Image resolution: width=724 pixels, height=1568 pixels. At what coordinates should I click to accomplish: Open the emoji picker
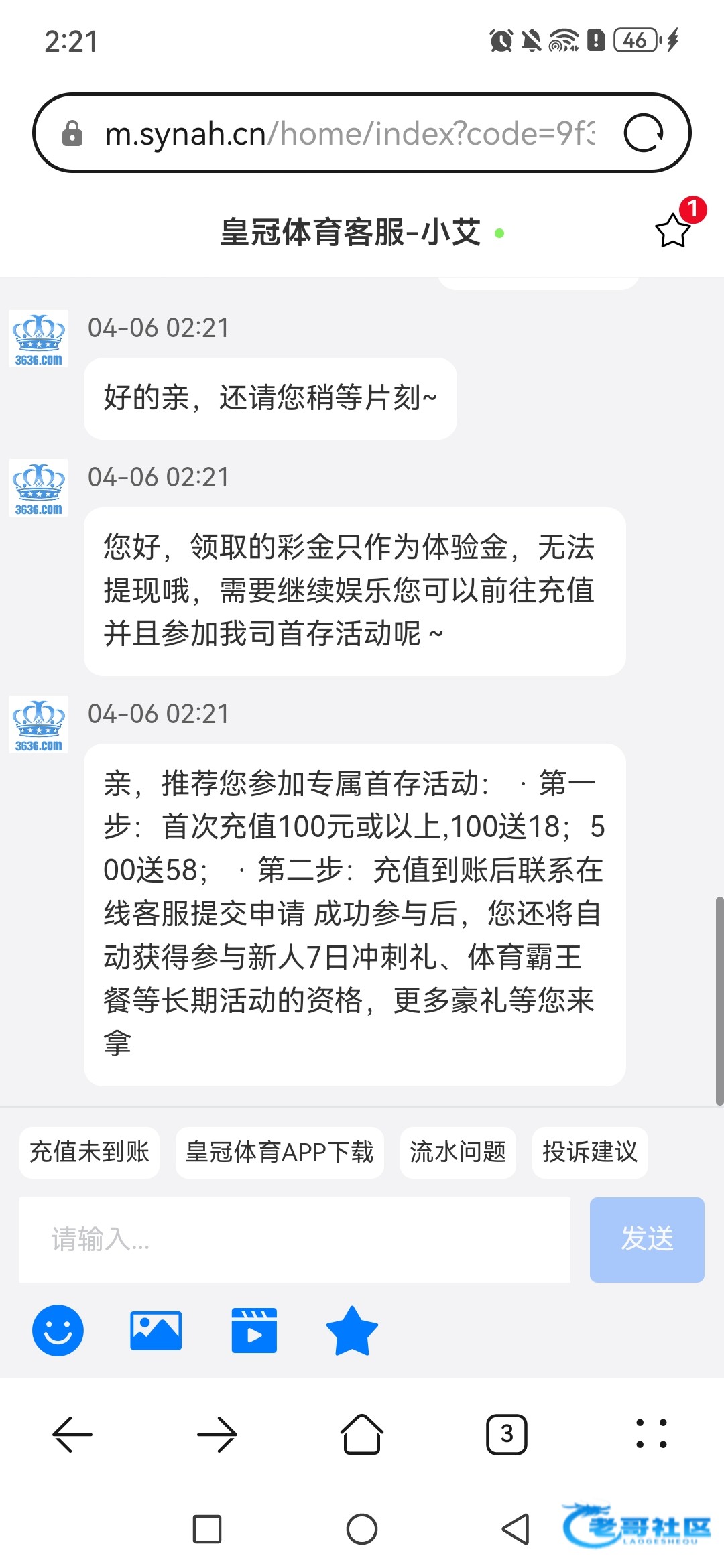pyautogui.click(x=58, y=1330)
